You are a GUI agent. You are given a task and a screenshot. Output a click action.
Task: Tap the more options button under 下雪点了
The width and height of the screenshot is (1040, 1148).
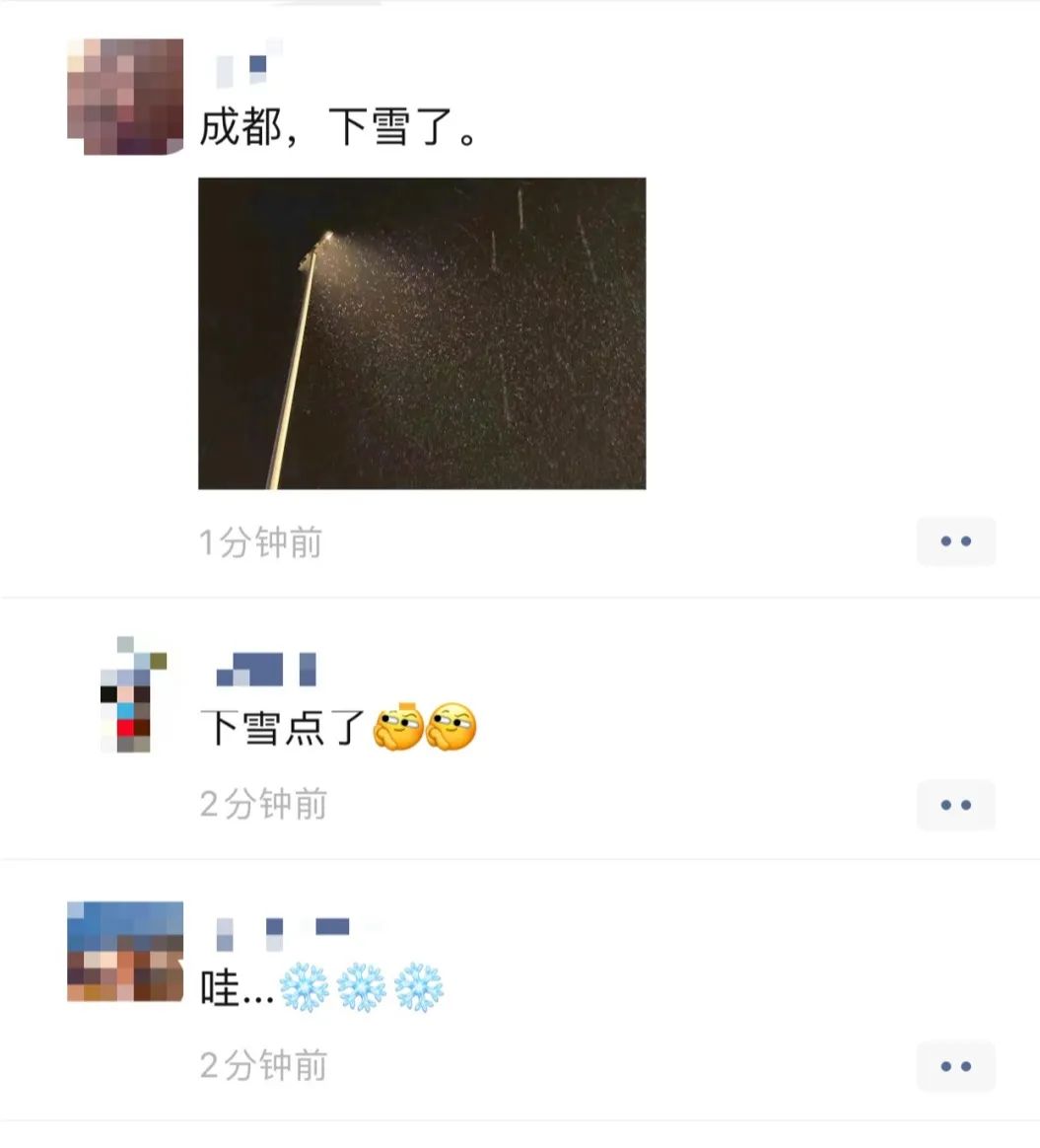[955, 805]
